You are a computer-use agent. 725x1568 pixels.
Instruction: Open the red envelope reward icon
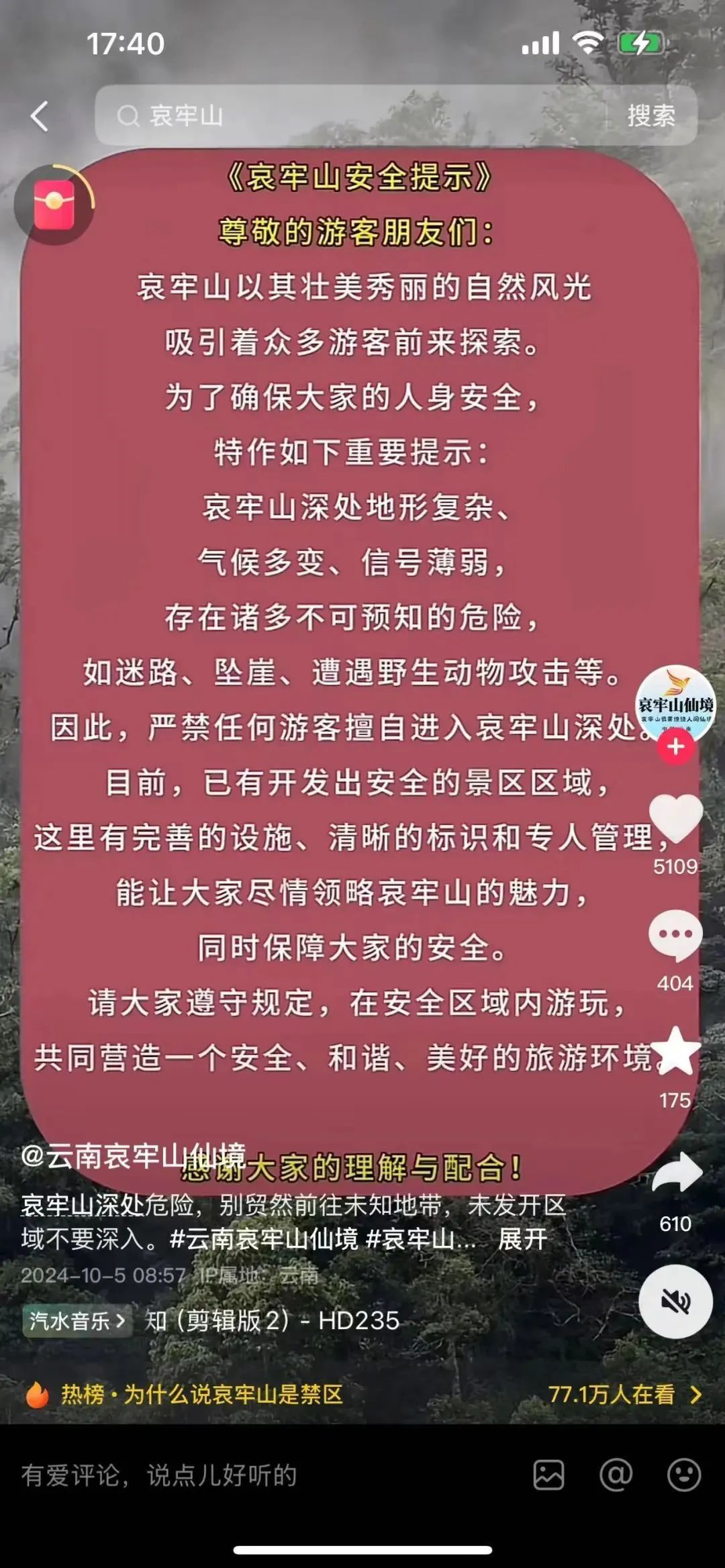coord(54,205)
